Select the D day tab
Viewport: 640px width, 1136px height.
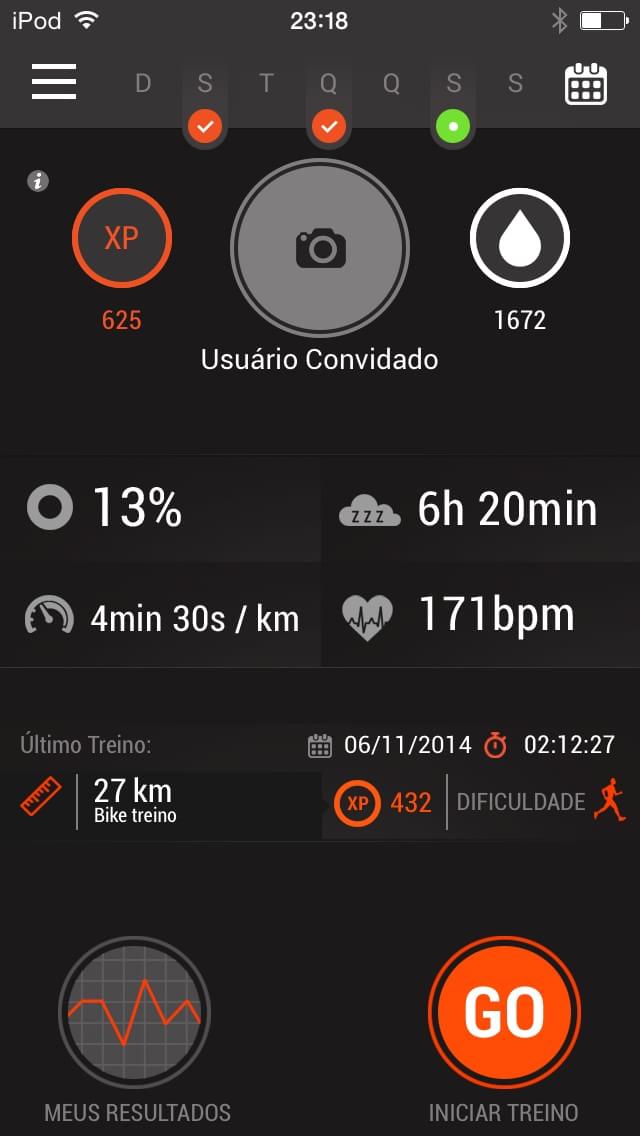[143, 84]
